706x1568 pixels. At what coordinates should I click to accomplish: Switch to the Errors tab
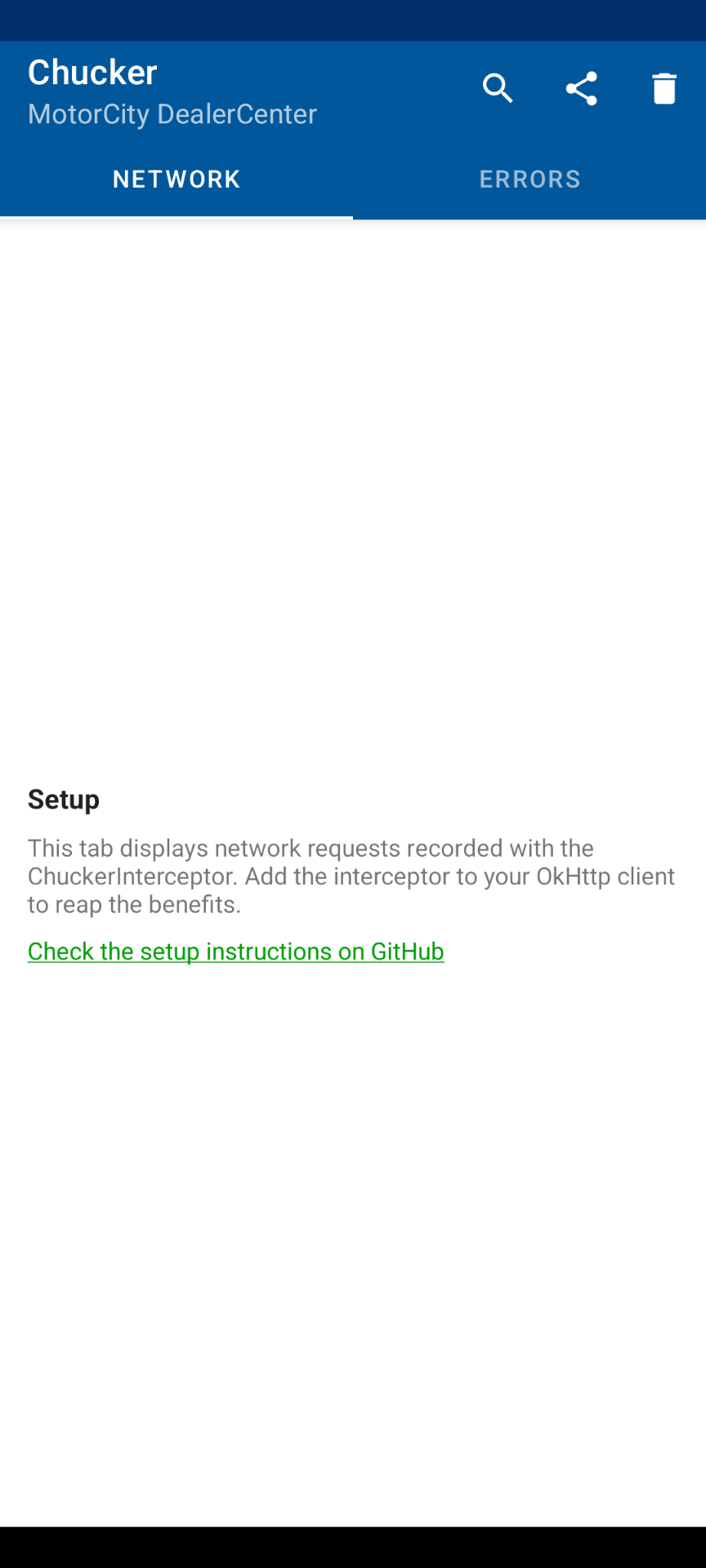(529, 179)
